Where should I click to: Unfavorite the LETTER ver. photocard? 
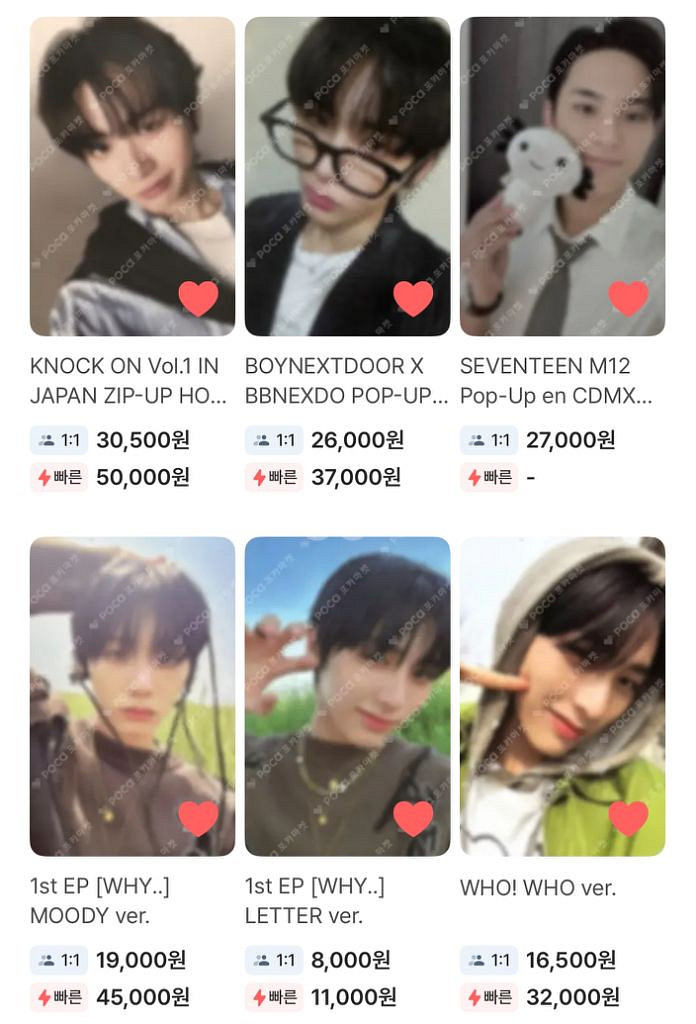pos(413,818)
